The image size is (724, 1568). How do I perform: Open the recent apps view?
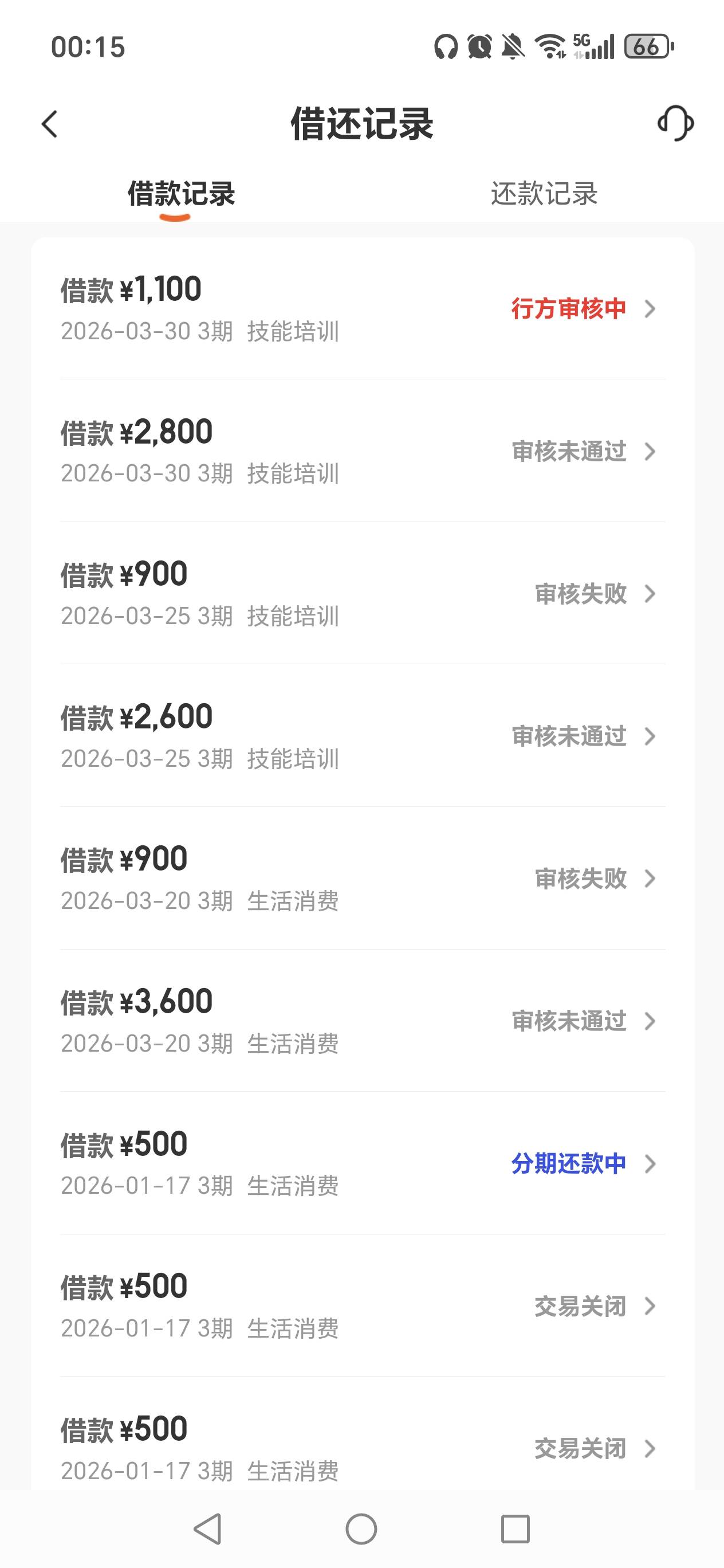coord(516,1528)
